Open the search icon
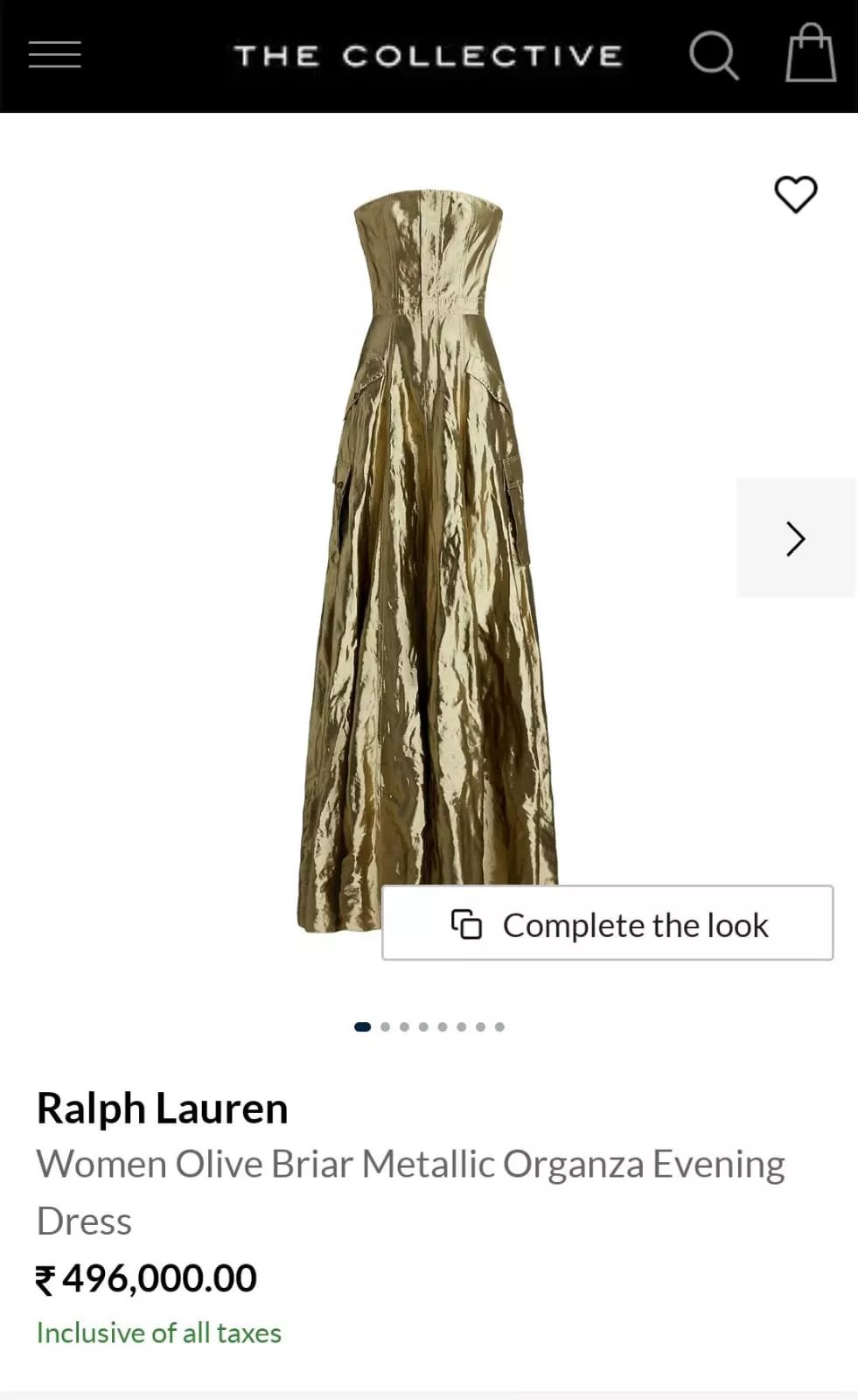Viewport: 858px width, 1400px height. 713,56
